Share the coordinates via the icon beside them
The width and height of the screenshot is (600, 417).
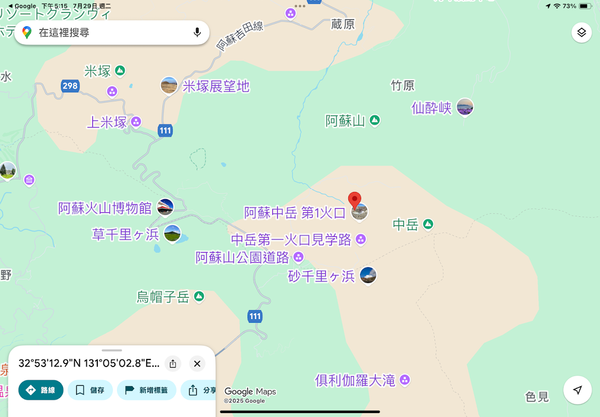point(173,364)
